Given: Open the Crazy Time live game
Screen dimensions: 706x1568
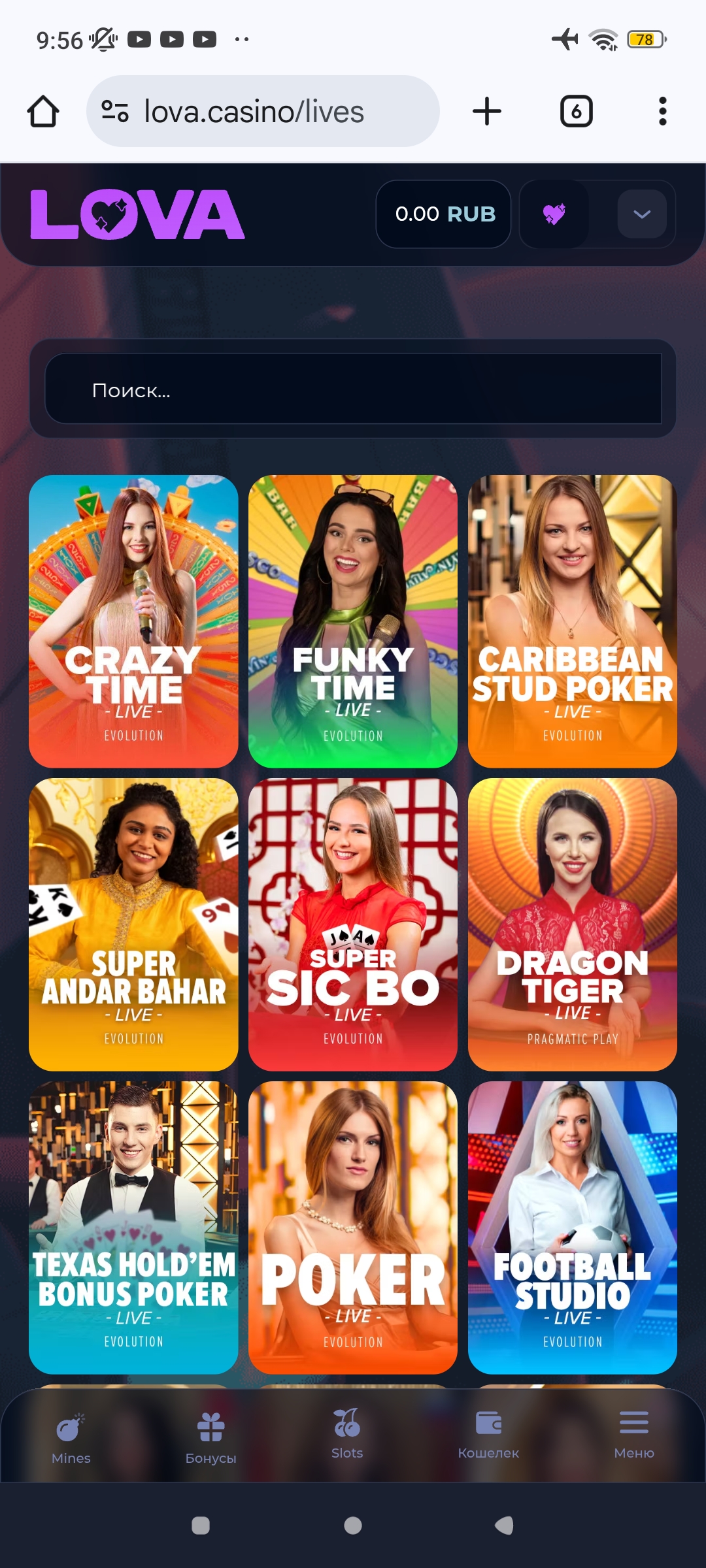Looking at the screenshot, I should tap(133, 621).
